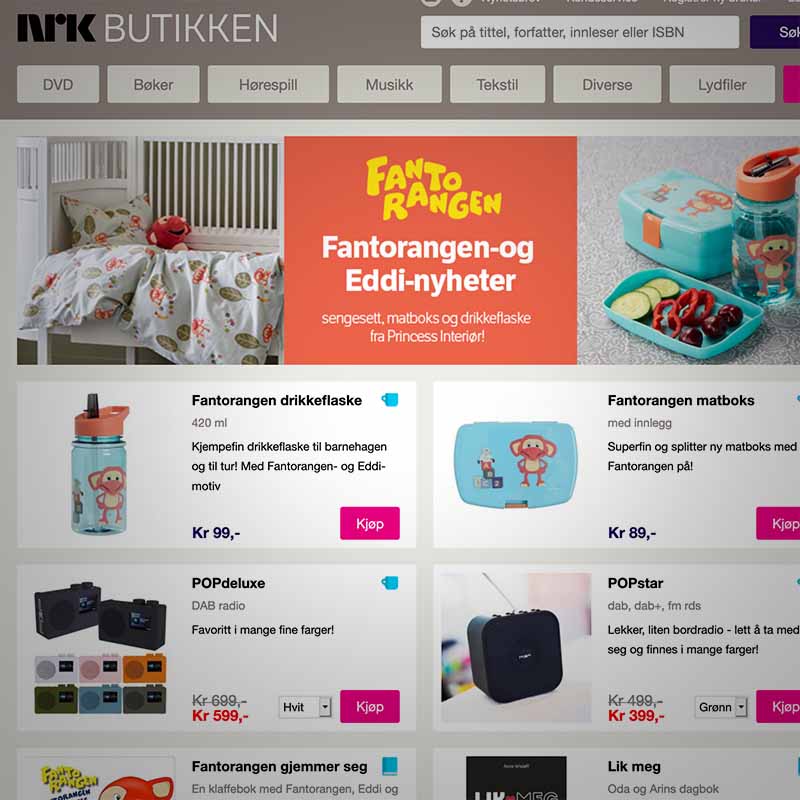Open the Diverse category
This screenshot has height=800, width=800.
tap(607, 85)
